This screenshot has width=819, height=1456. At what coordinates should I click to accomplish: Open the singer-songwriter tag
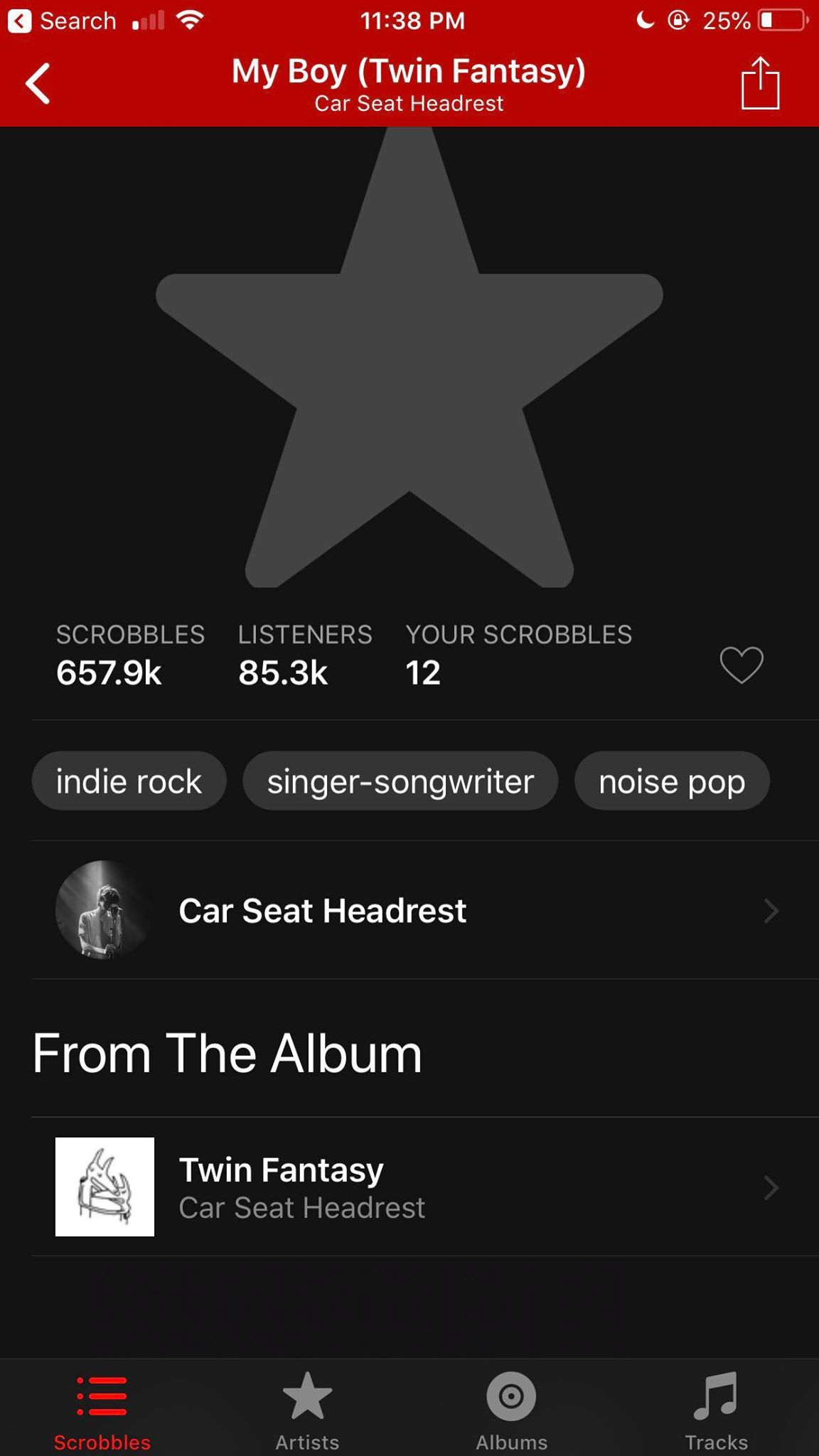coord(400,781)
